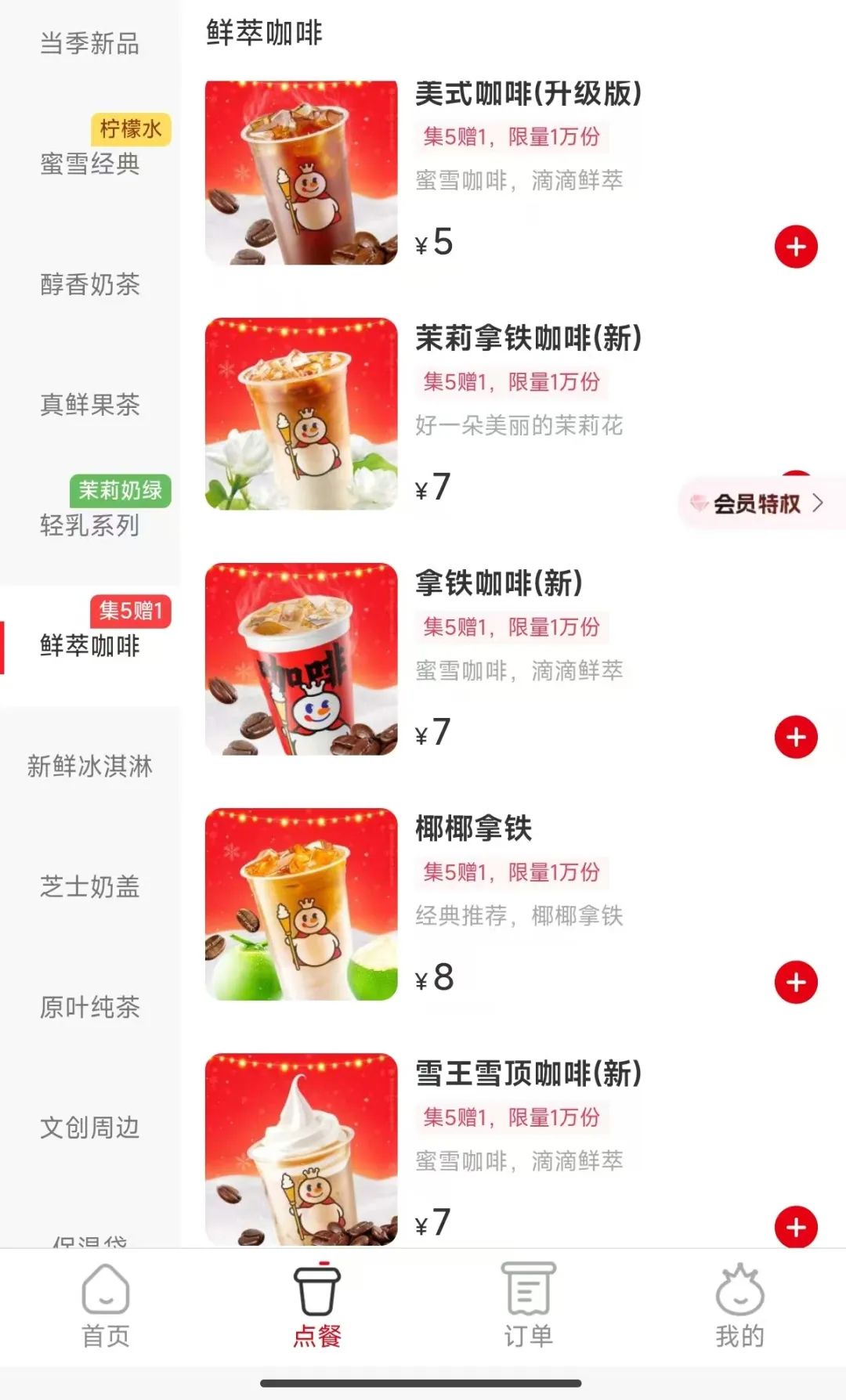Switch to 真鲜果茶 category
The height and width of the screenshot is (1400, 846).
click(90, 405)
